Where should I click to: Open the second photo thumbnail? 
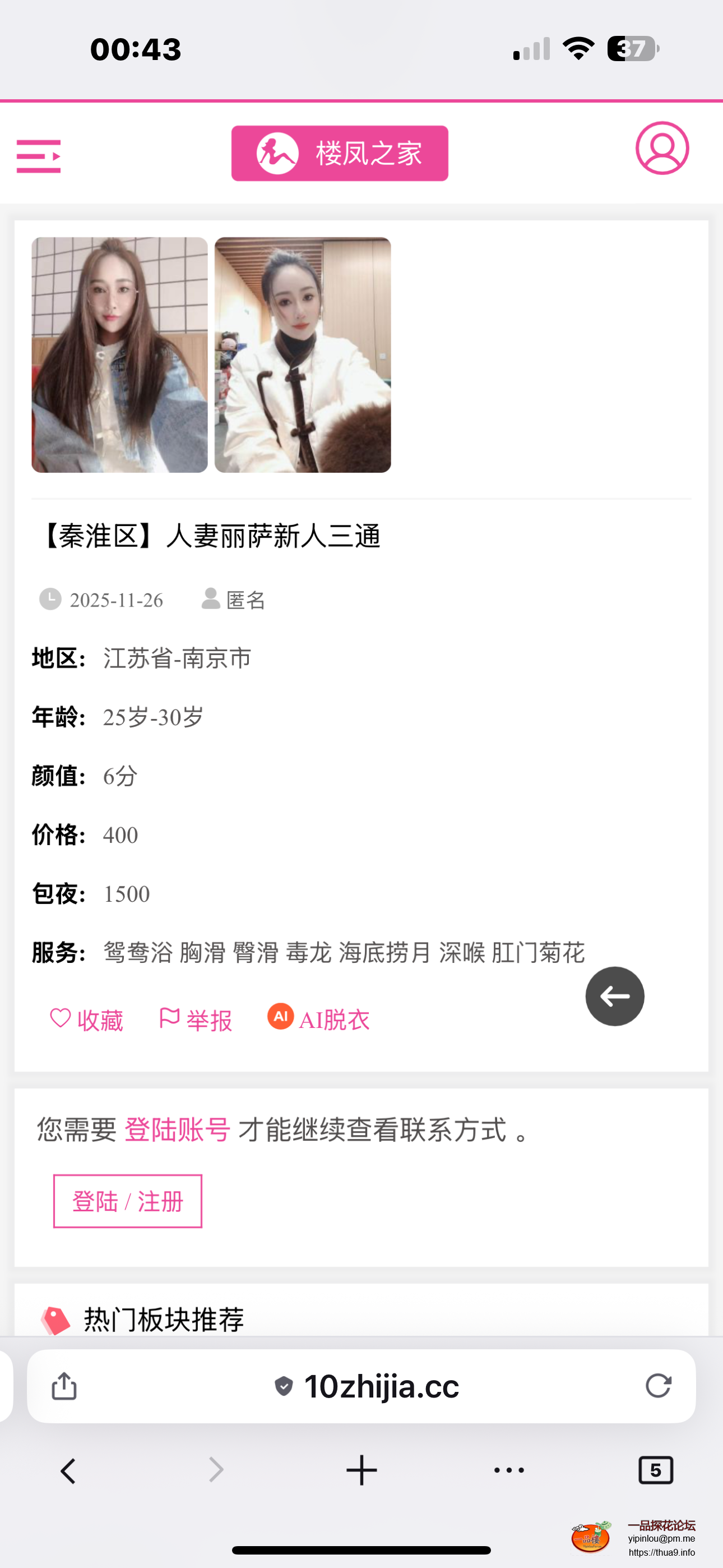(x=303, y=355)
